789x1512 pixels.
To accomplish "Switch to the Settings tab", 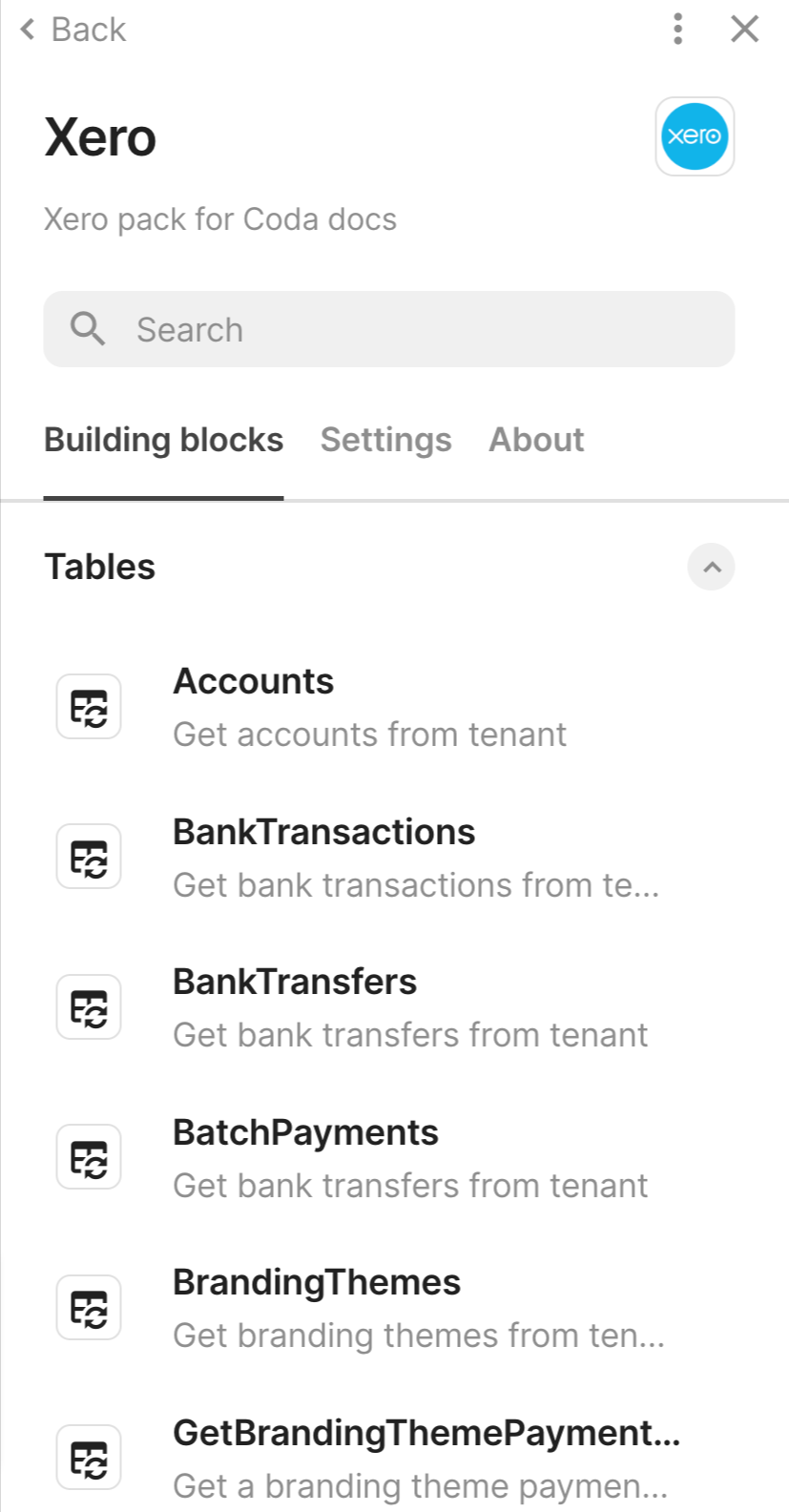I will tap(385, 440).
